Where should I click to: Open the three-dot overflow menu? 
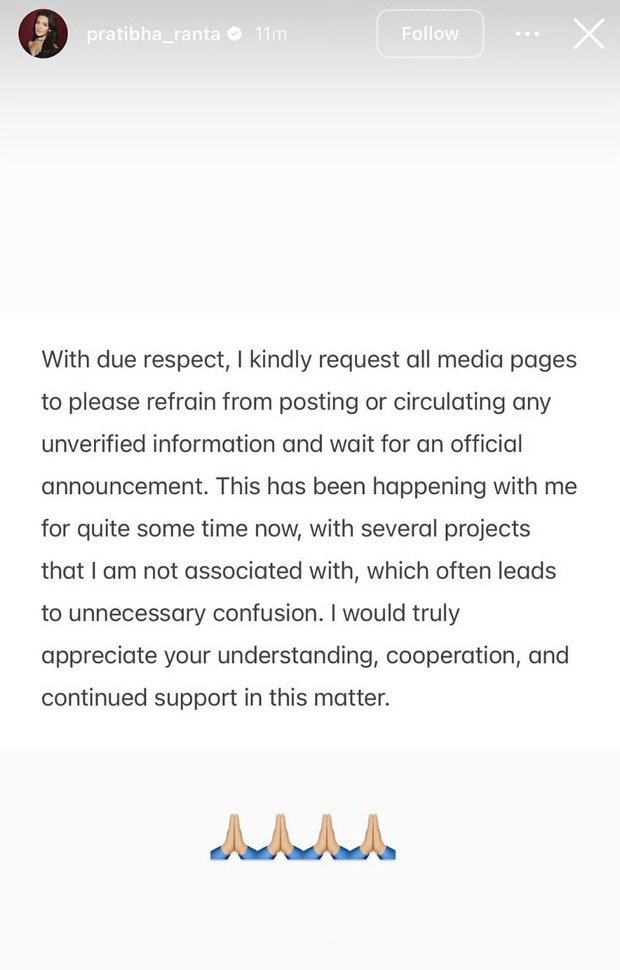pyautogui.click(x=527, y=34)
